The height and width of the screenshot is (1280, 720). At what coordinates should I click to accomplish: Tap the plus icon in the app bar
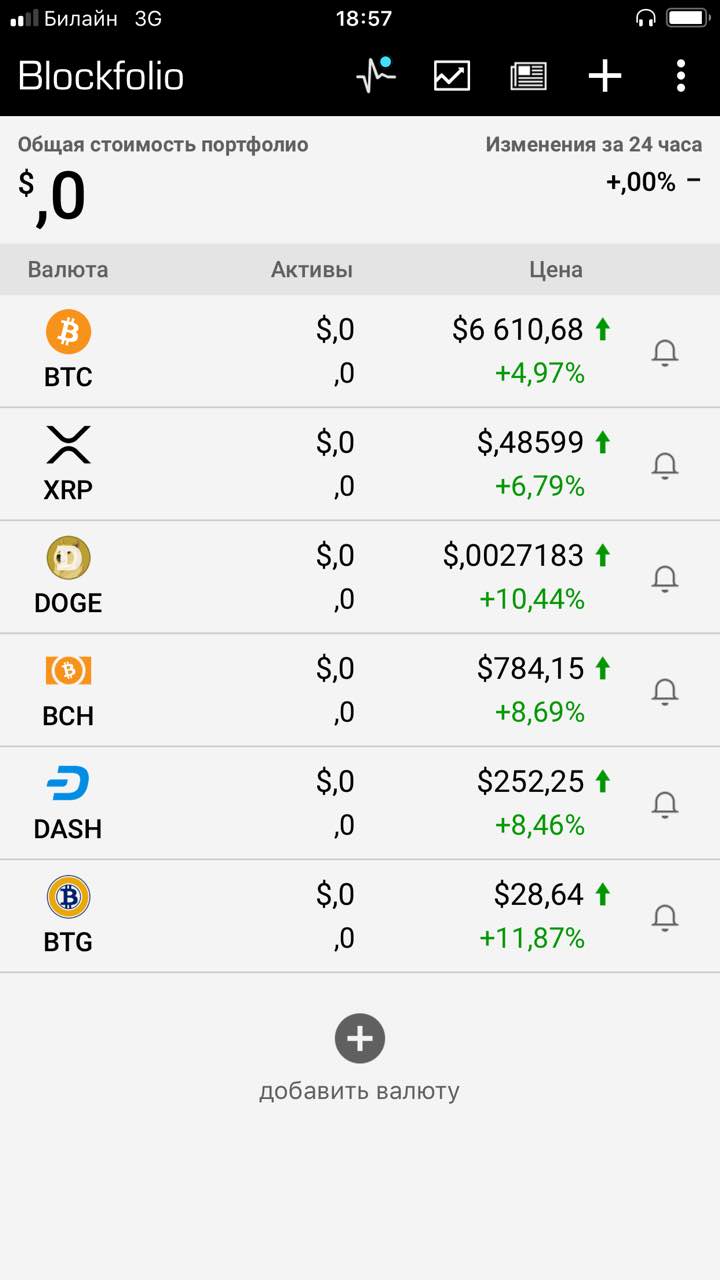click(604, 76)
